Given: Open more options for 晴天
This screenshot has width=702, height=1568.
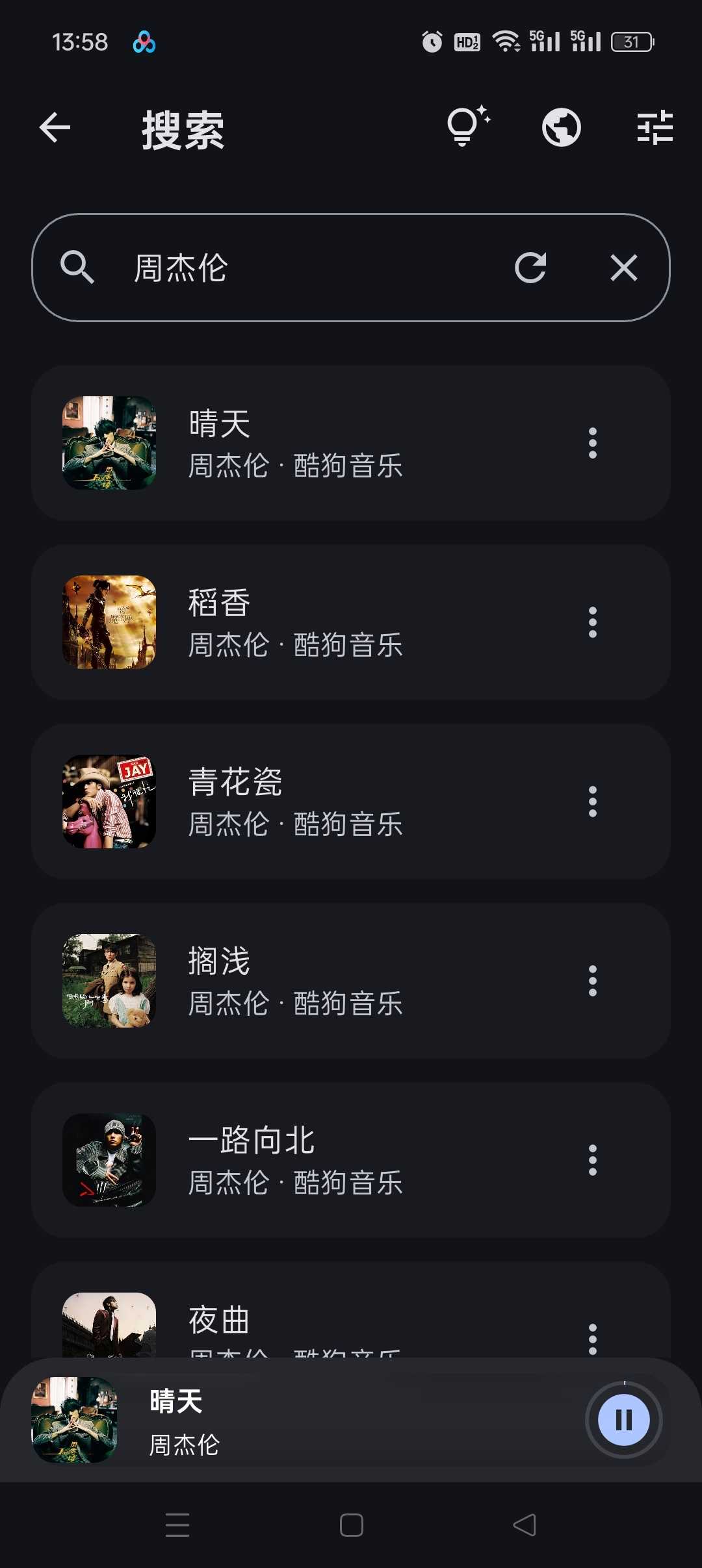Looking at the screenshot, I should click(592, 443).
